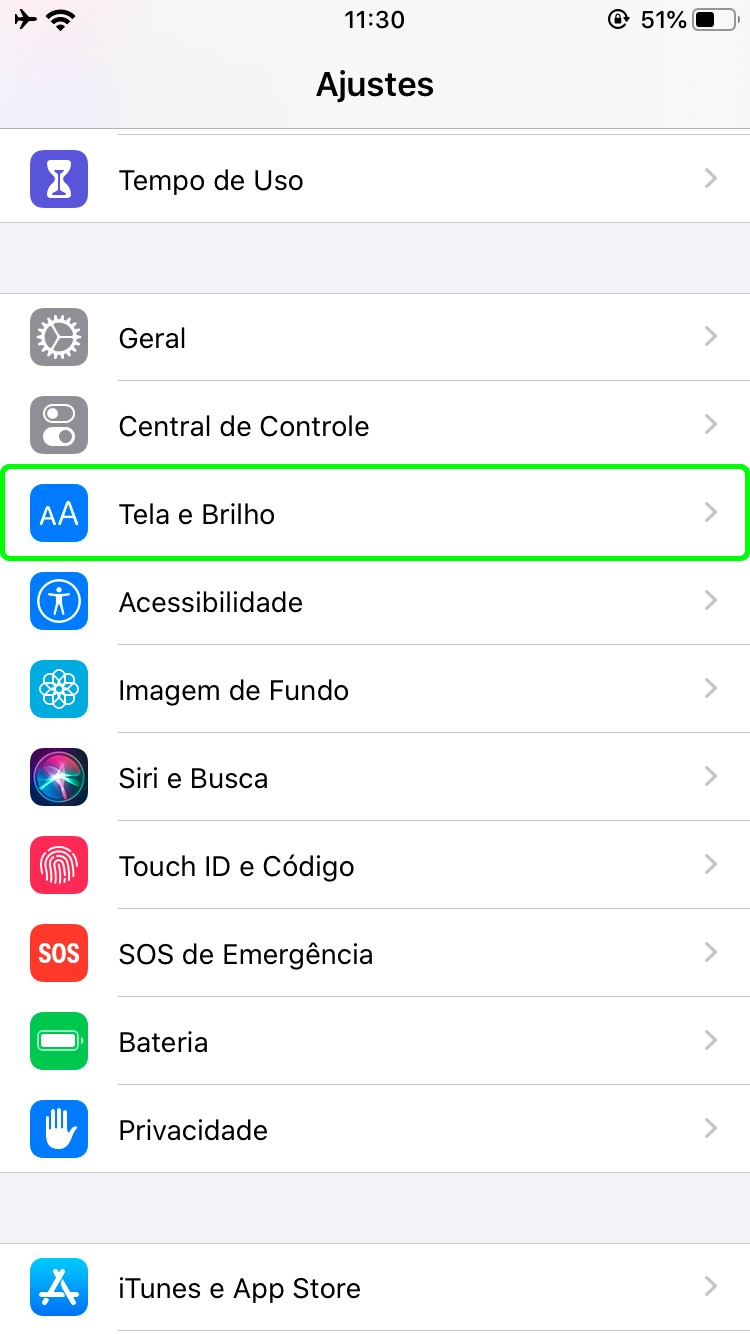Open the Geral settings row

point(375,338)
